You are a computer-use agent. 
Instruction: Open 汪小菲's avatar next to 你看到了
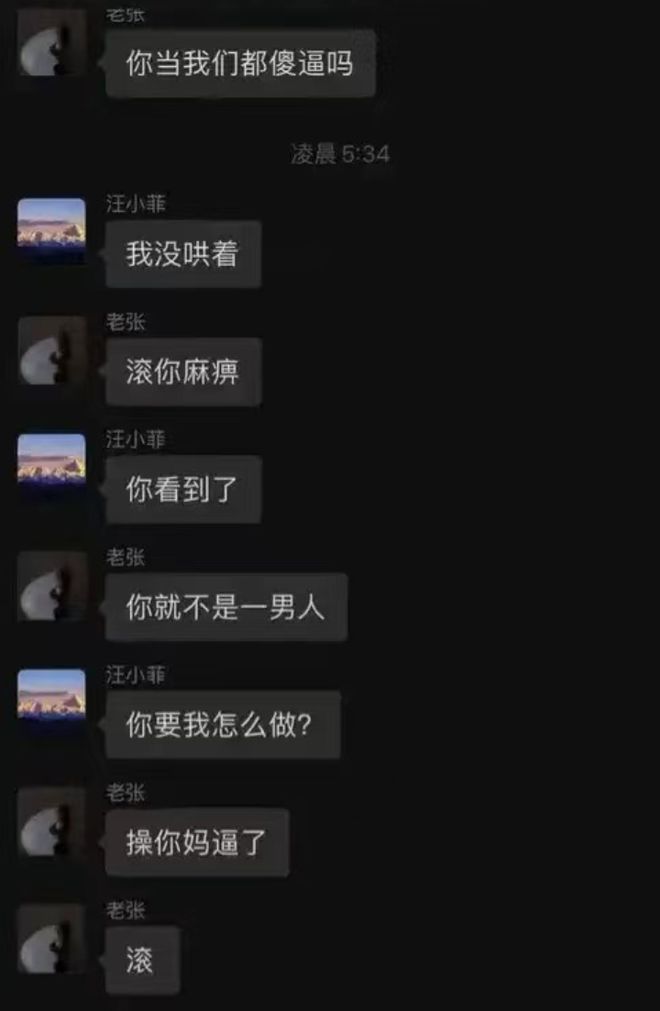[52, 466]
